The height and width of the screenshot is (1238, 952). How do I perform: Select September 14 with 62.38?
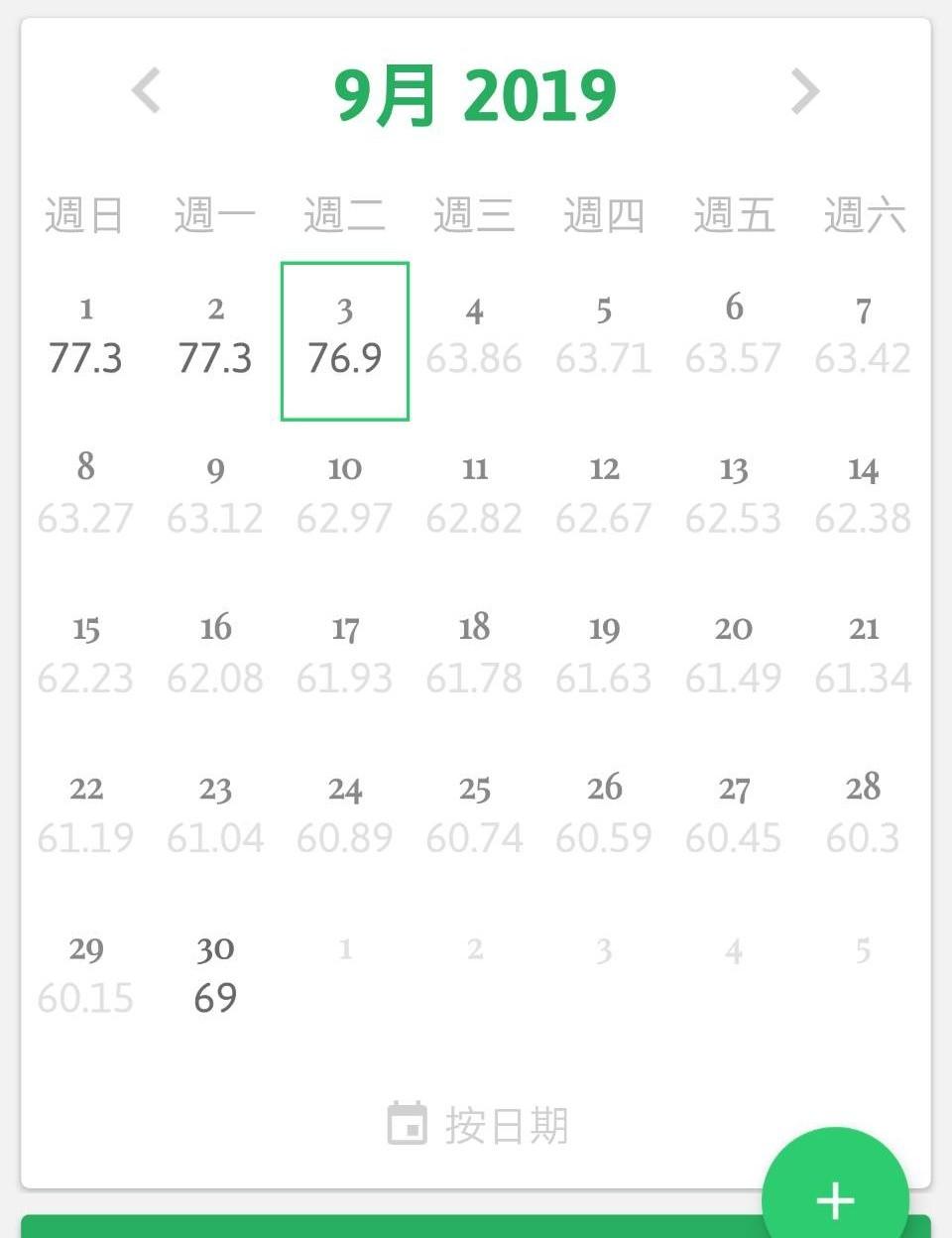tap(863, 496)
